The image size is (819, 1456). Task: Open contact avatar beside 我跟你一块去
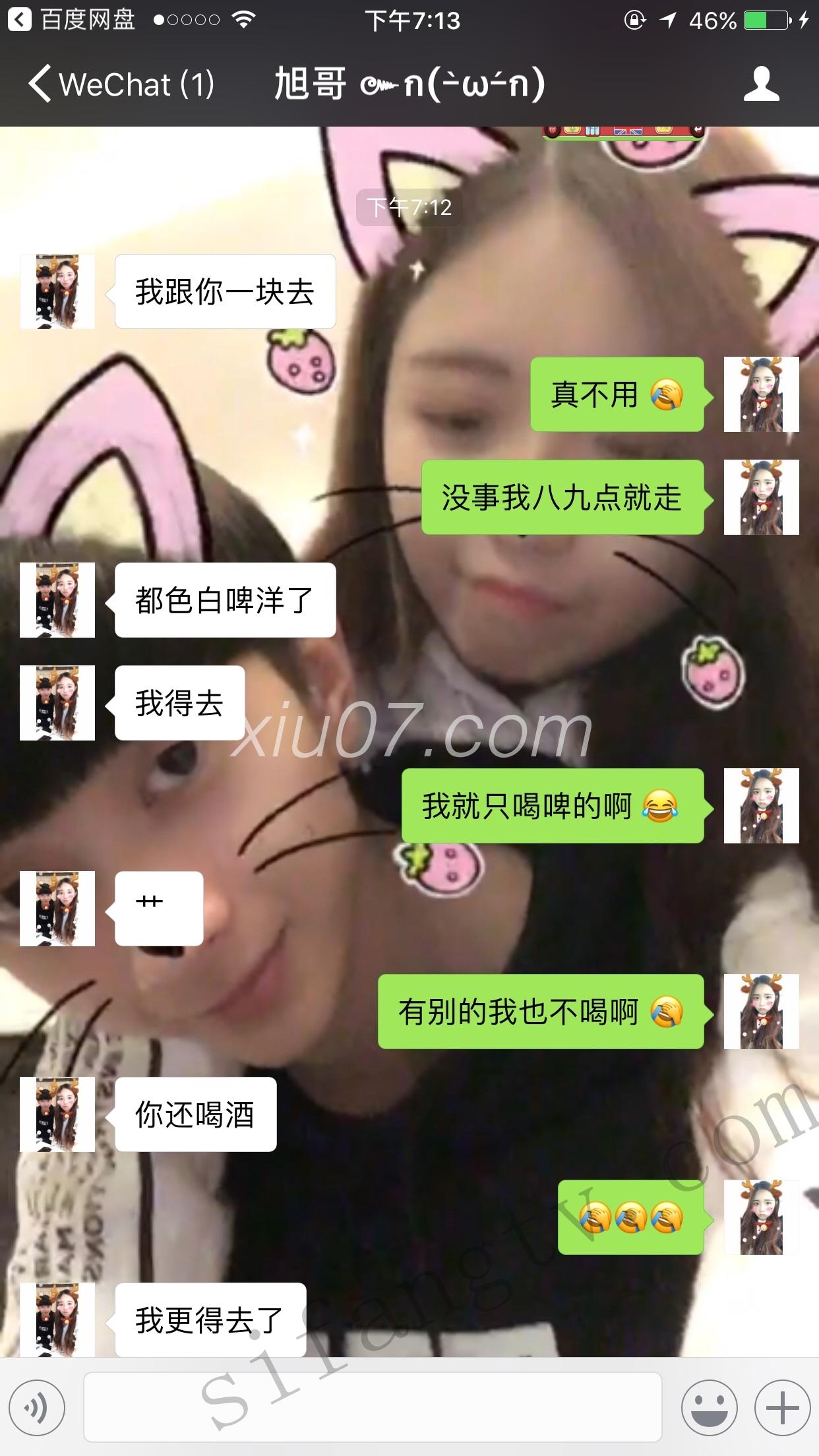[x=57, y=291]
